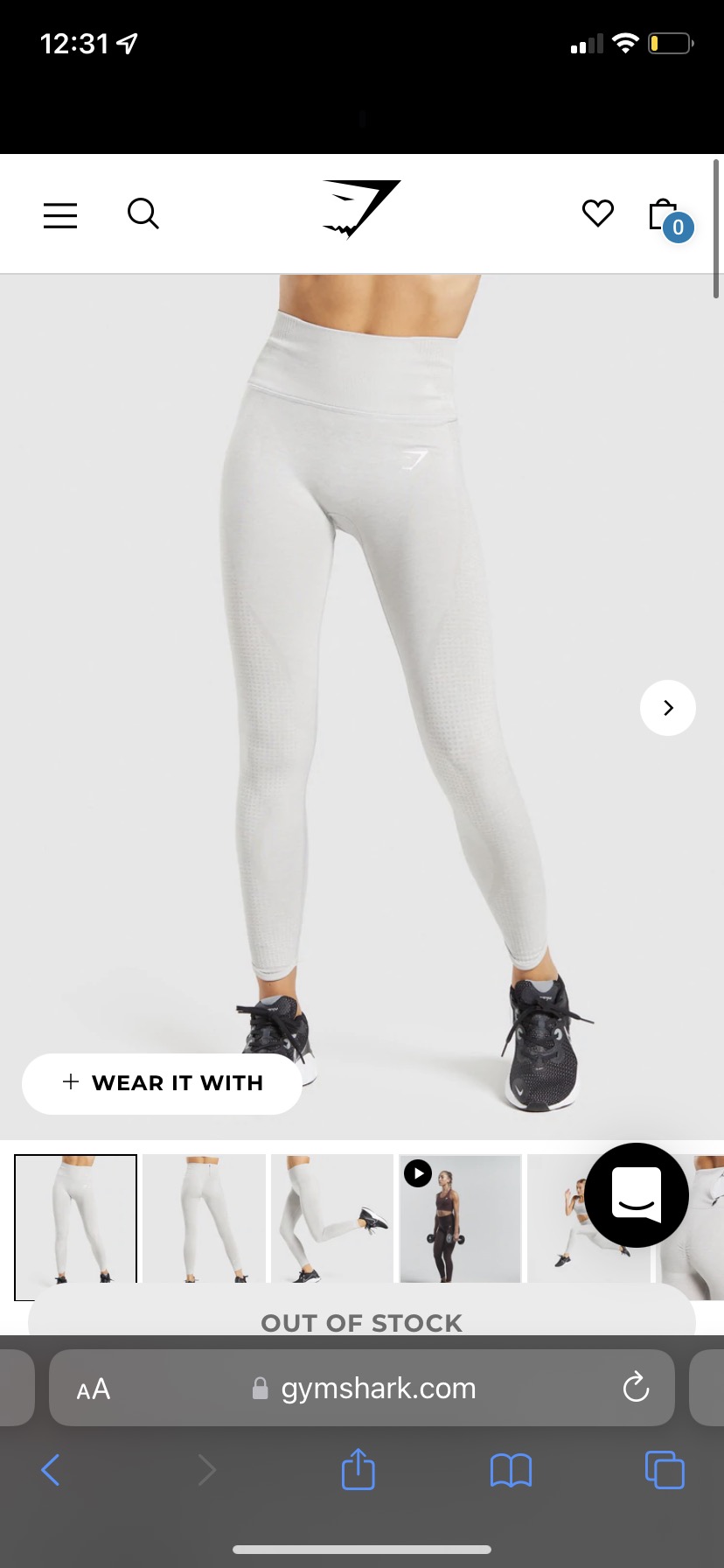Open Safari AA page settings

pos(94,1389)
